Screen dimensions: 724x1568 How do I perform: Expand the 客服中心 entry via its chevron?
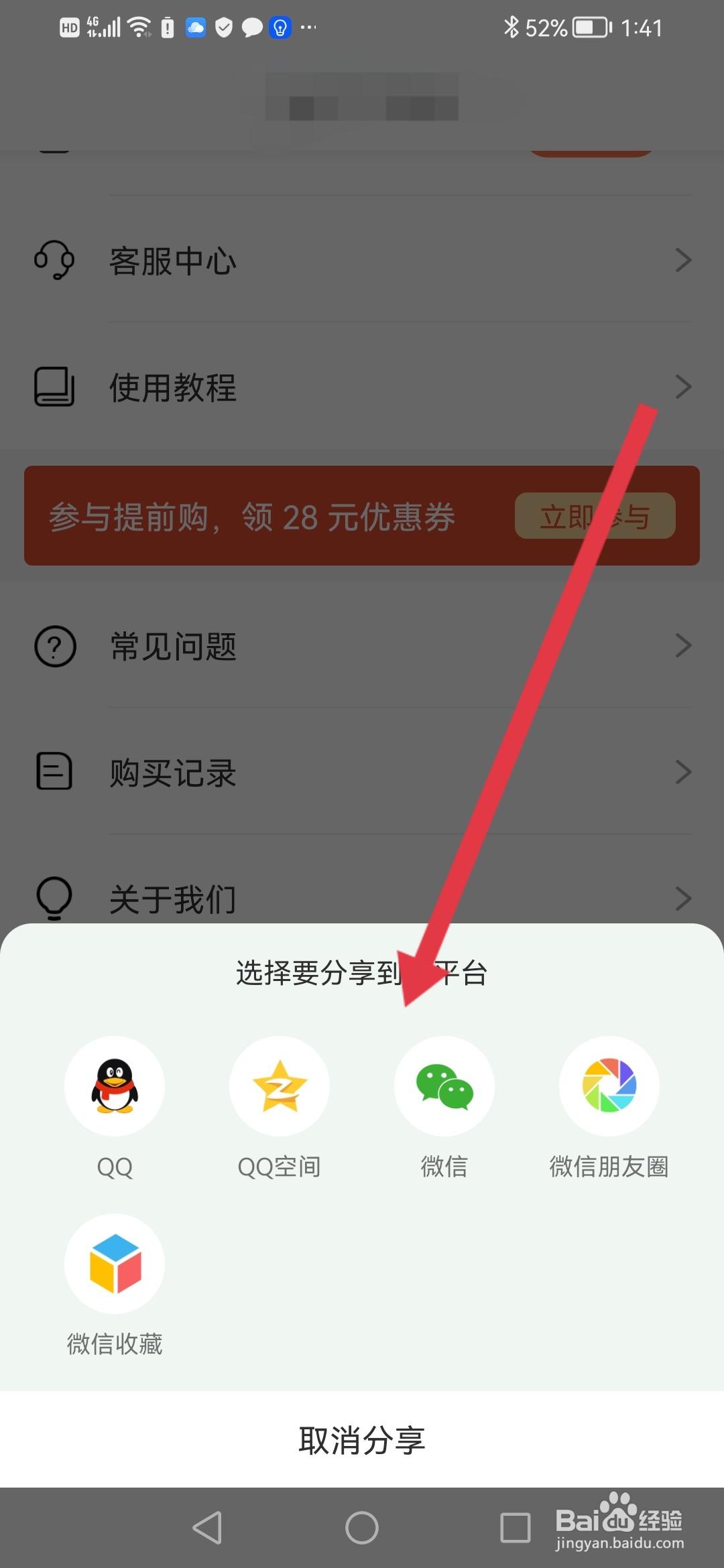[682, 261]
